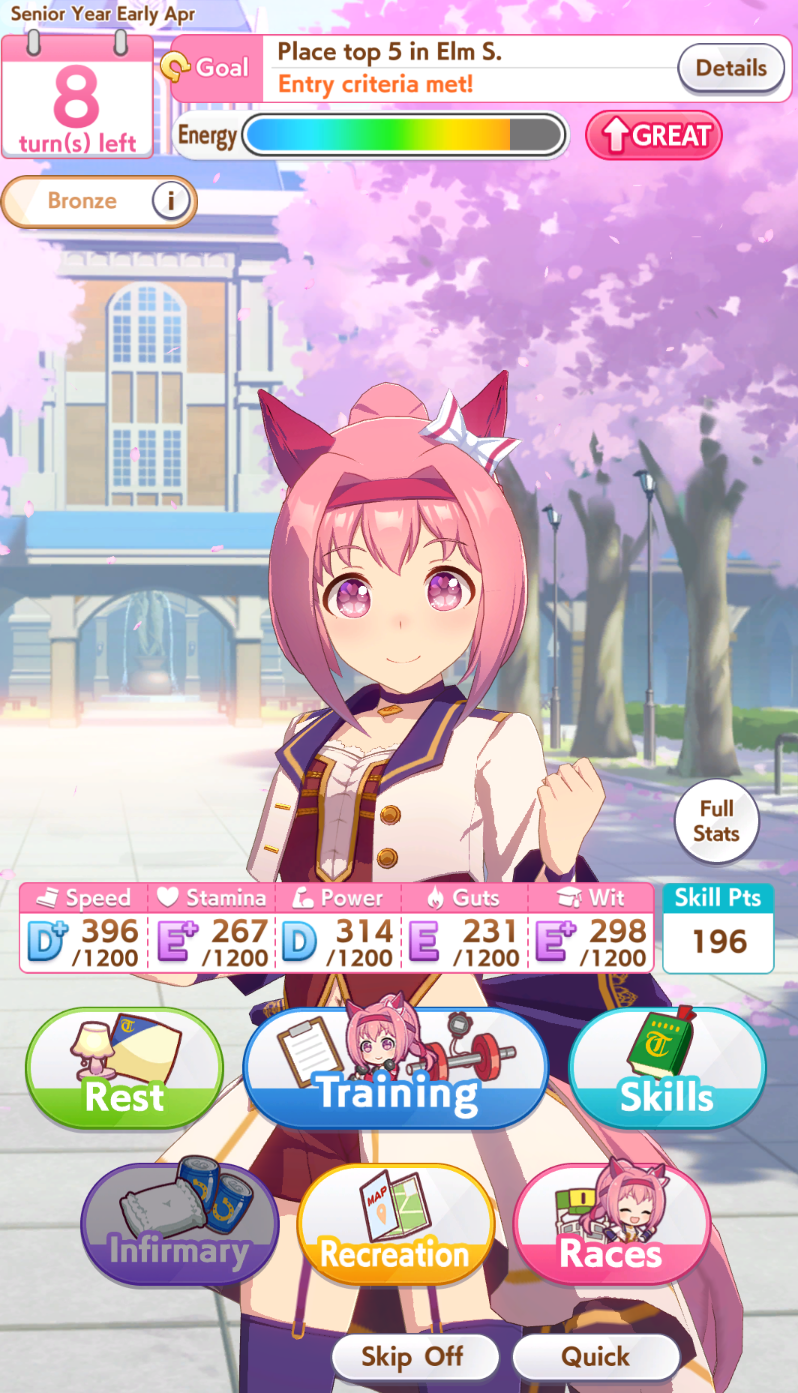
Task: Open goal Details
Action: (x=731, y=69)
